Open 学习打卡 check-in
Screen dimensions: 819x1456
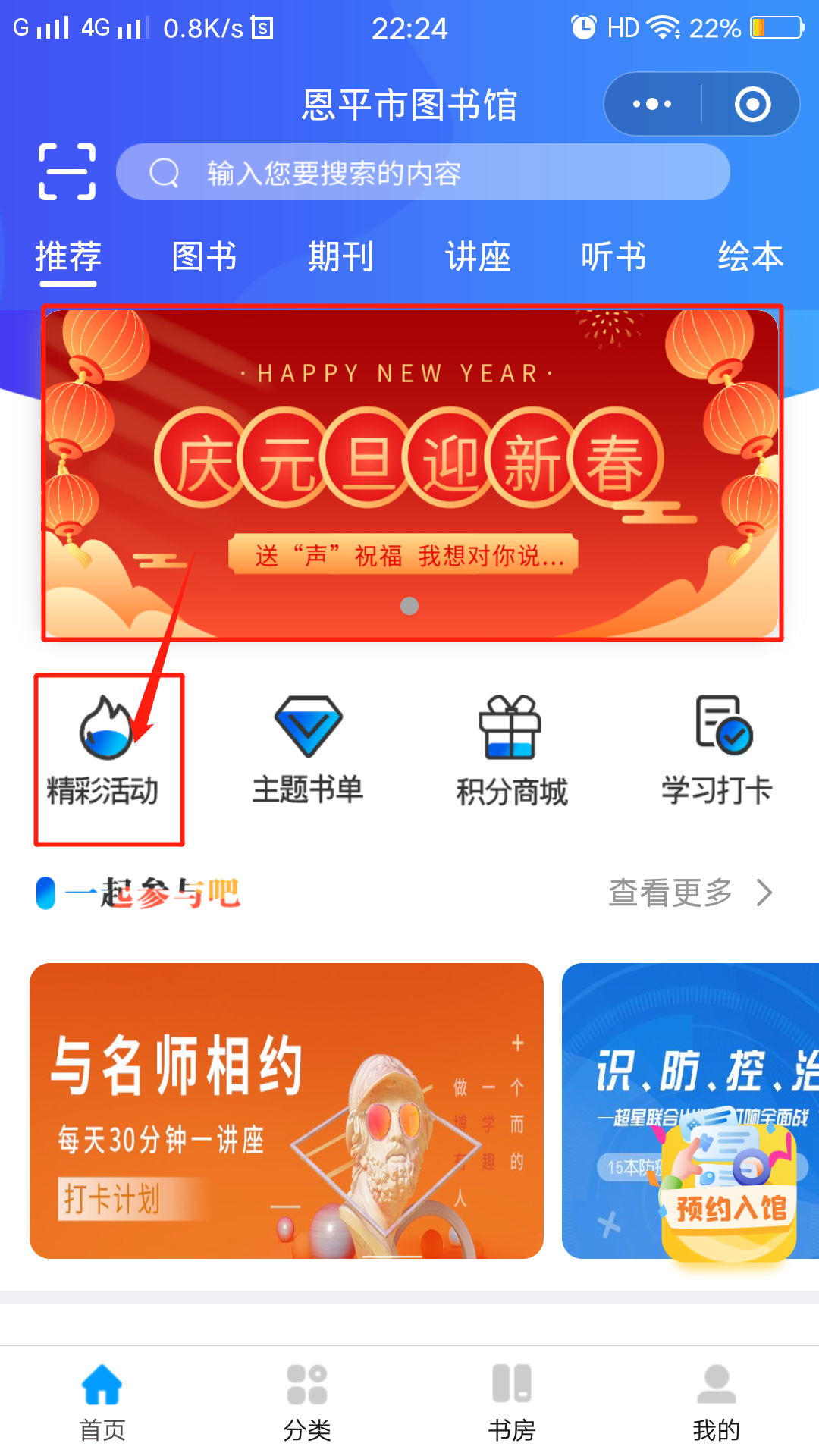click(x=717, y=751)
